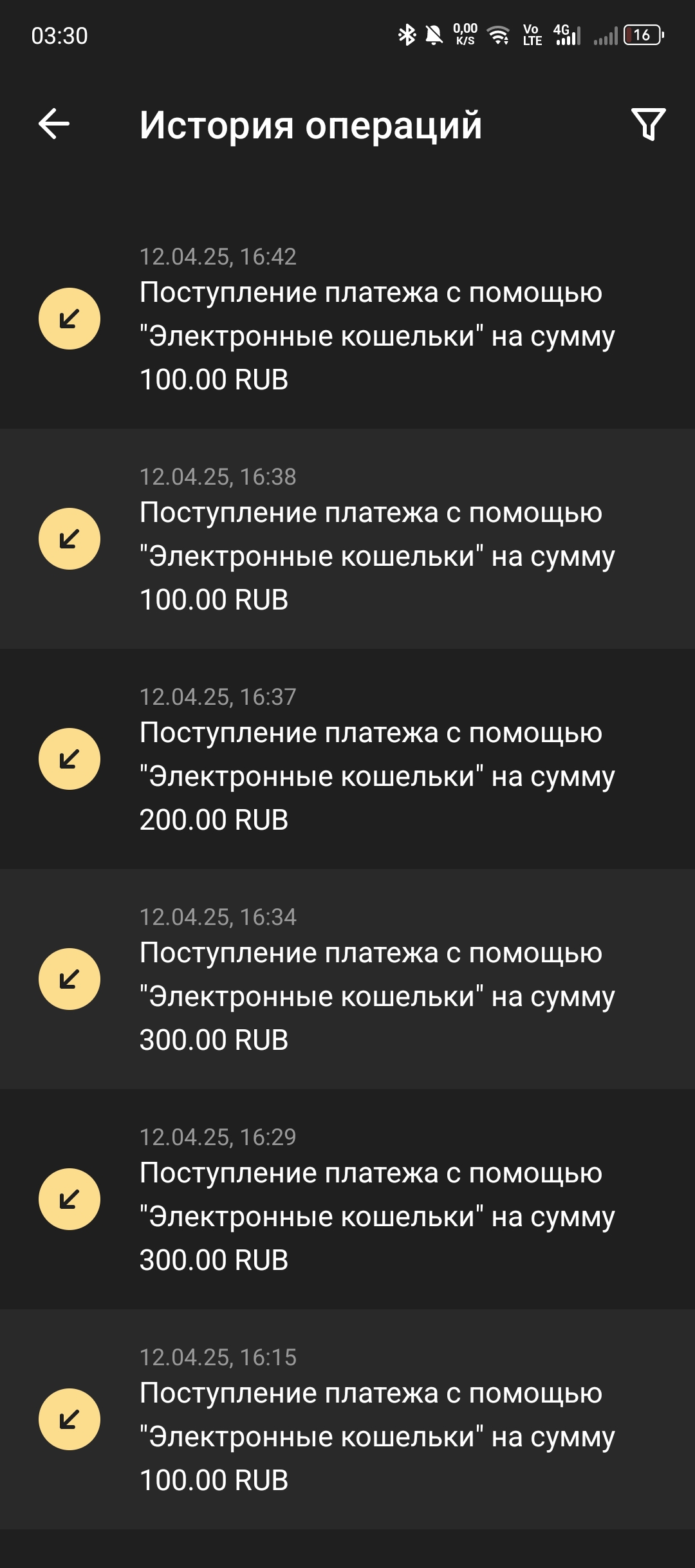View the 16:37 payment of 200.00 RUB
Screen dimensions: 695x1568
pyautogui.click(x=347, y=760)
